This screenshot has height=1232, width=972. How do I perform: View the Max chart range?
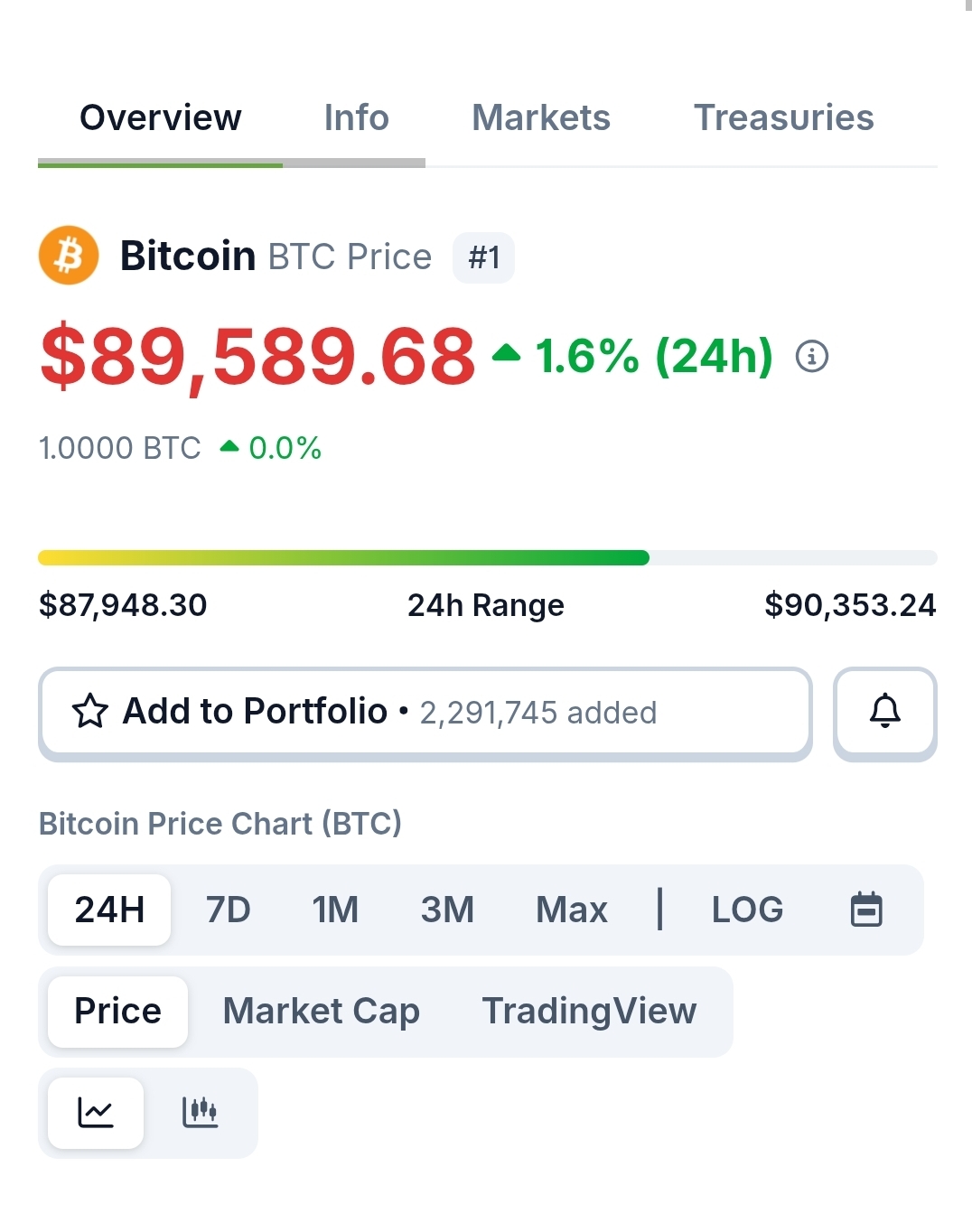(571, 910)
